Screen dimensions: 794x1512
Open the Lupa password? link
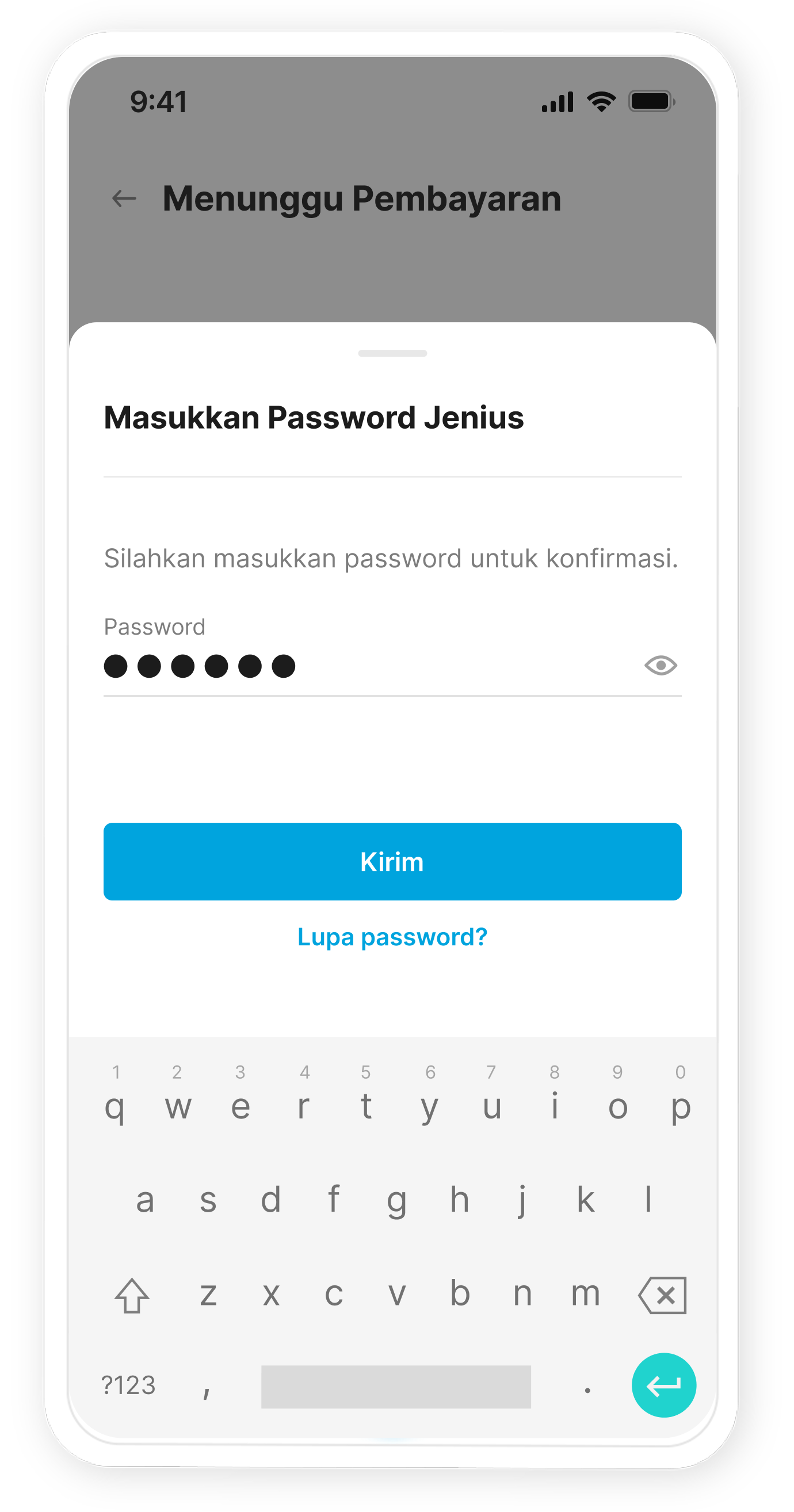click(392, 937)
